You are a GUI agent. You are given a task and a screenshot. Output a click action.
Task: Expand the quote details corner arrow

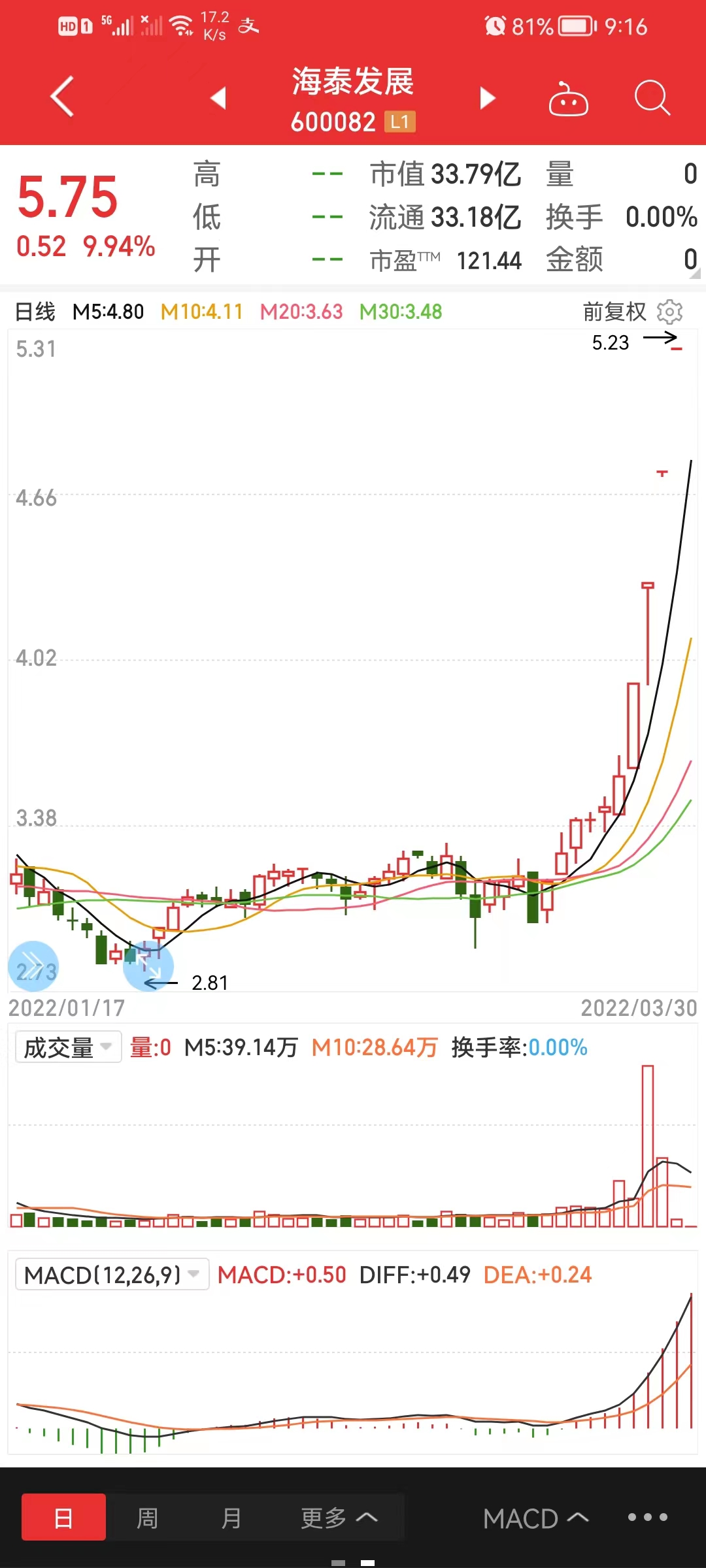pyautogui.click(x=695, y=273)
